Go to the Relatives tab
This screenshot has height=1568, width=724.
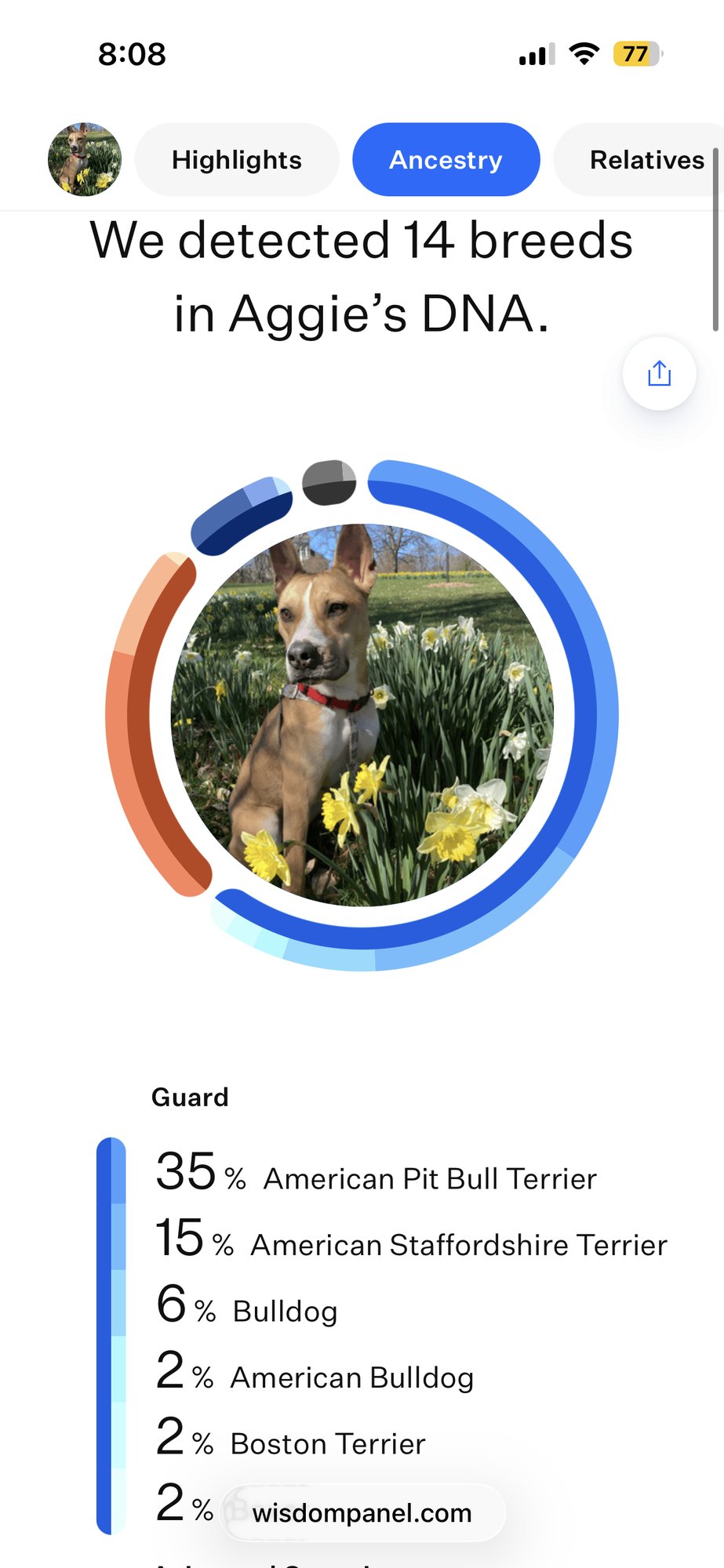[x=646, y=160]
